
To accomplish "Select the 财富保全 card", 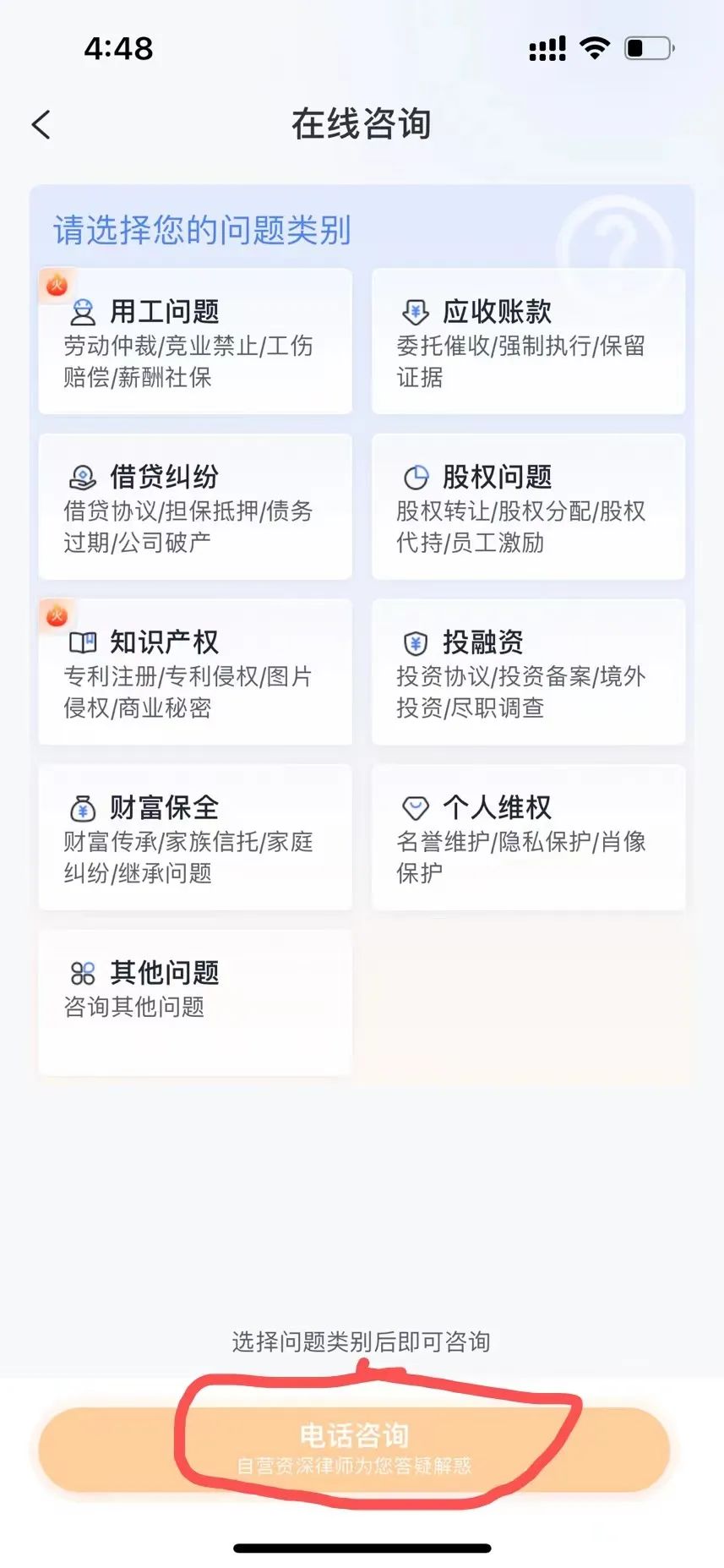I will tap(195, 837).
